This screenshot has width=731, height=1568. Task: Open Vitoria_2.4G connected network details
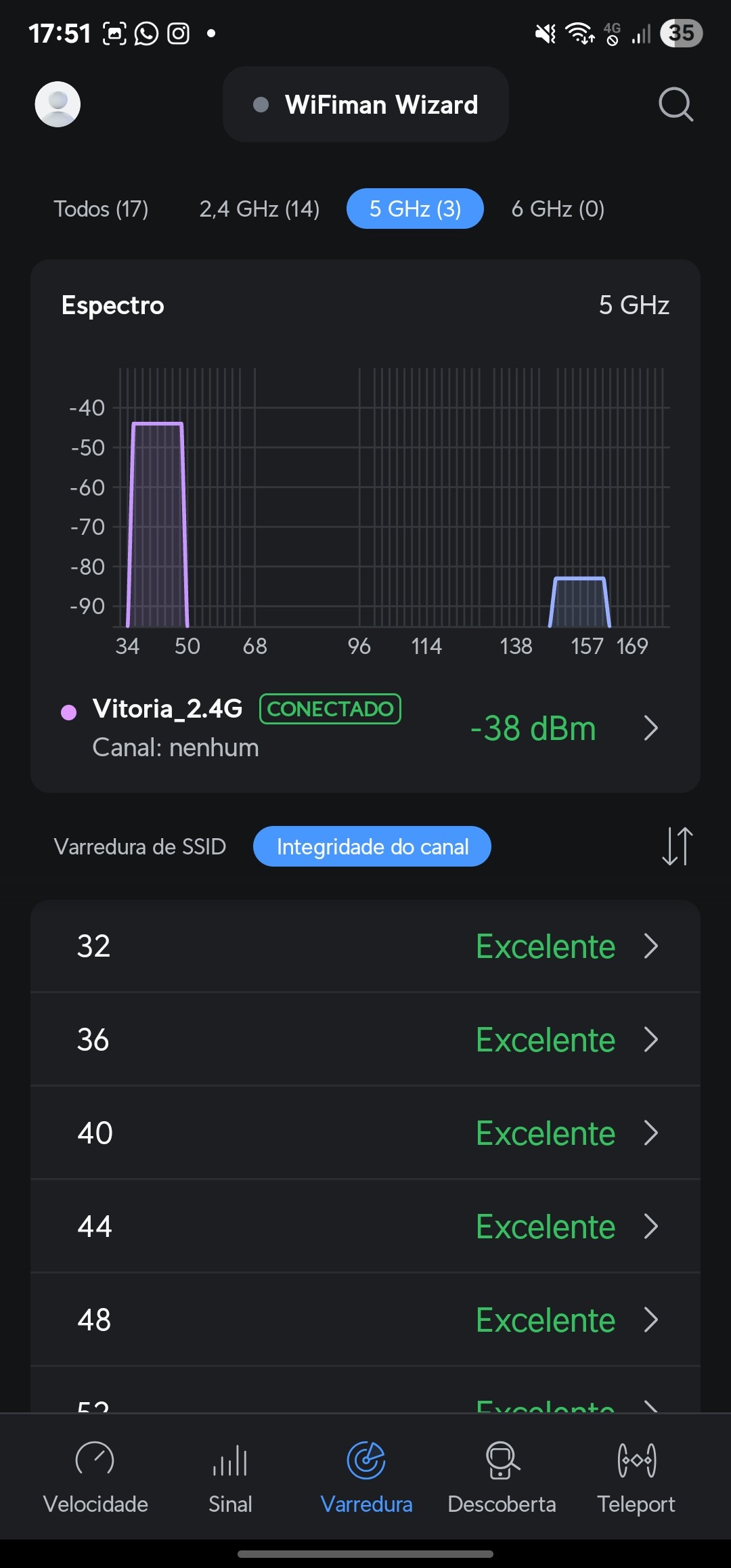click(x=365, y=728)
